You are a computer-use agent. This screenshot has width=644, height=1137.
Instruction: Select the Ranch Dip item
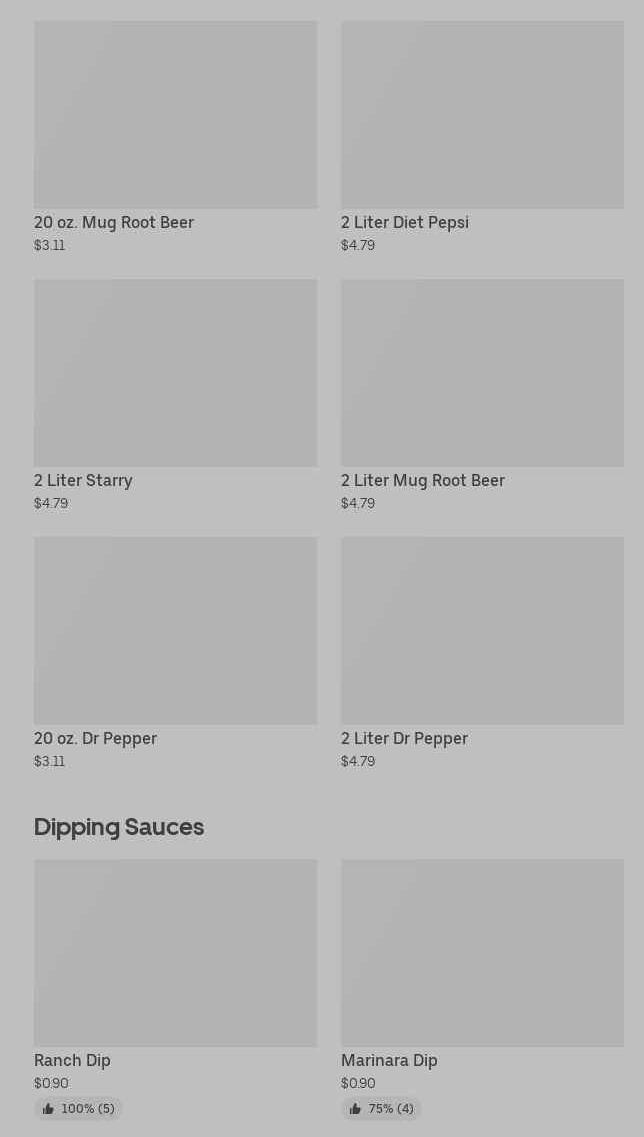tap(176, 990)
